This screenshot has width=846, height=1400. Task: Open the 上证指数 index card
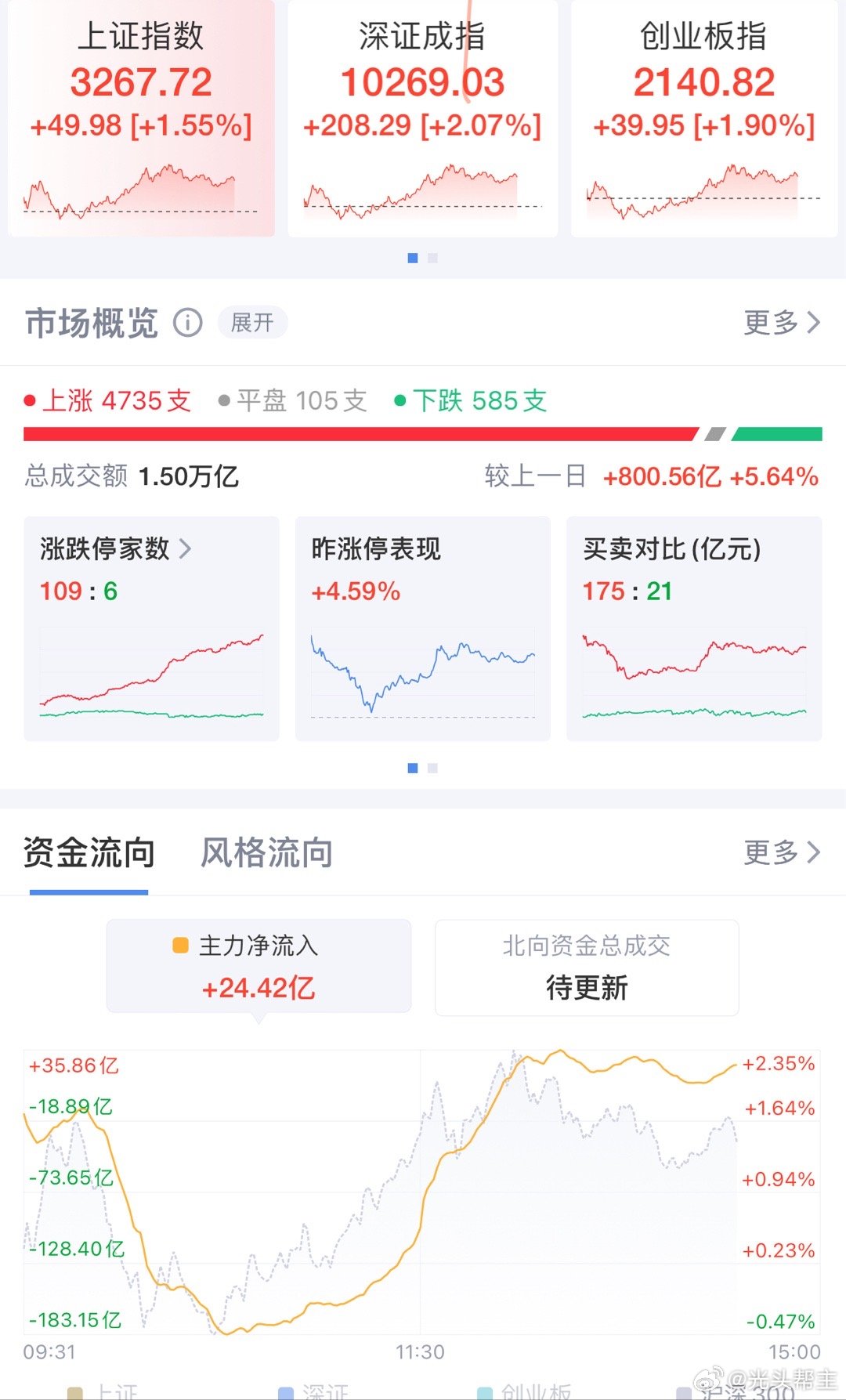(x=141, y=118)
